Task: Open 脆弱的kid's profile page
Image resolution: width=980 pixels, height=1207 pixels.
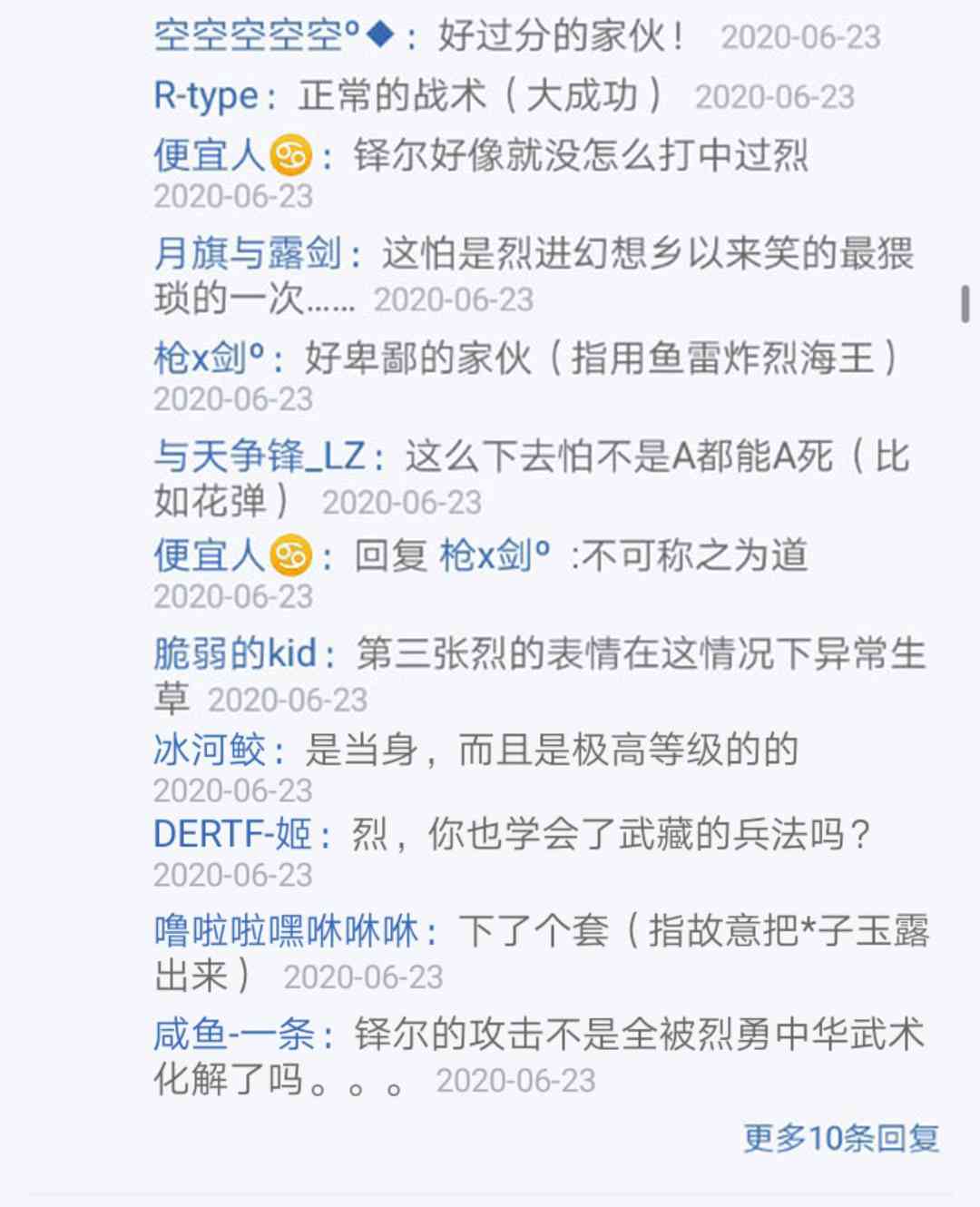Action: pos(235,653)
